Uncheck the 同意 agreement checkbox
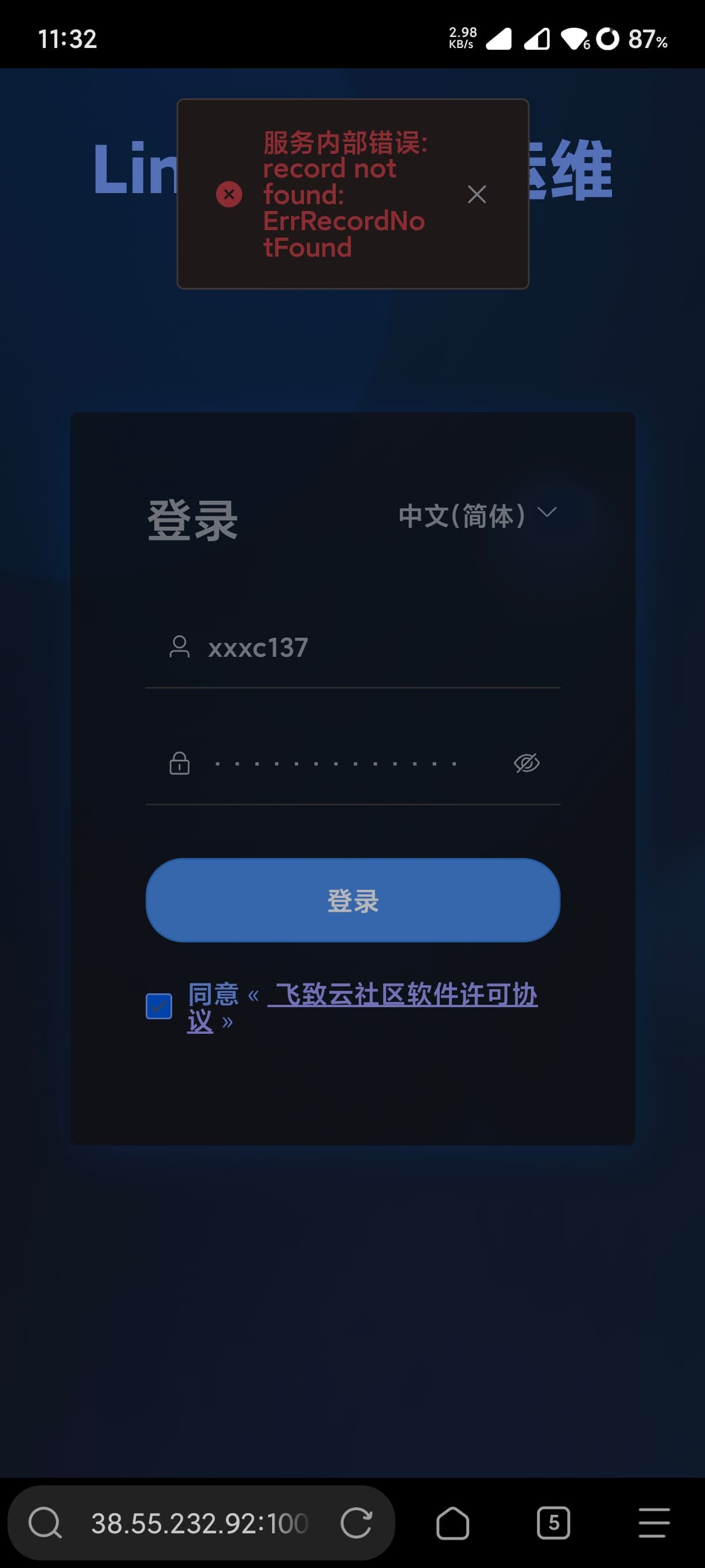Image resolution: width=705 pixels, height=1568 pixels. (159, 1006)
